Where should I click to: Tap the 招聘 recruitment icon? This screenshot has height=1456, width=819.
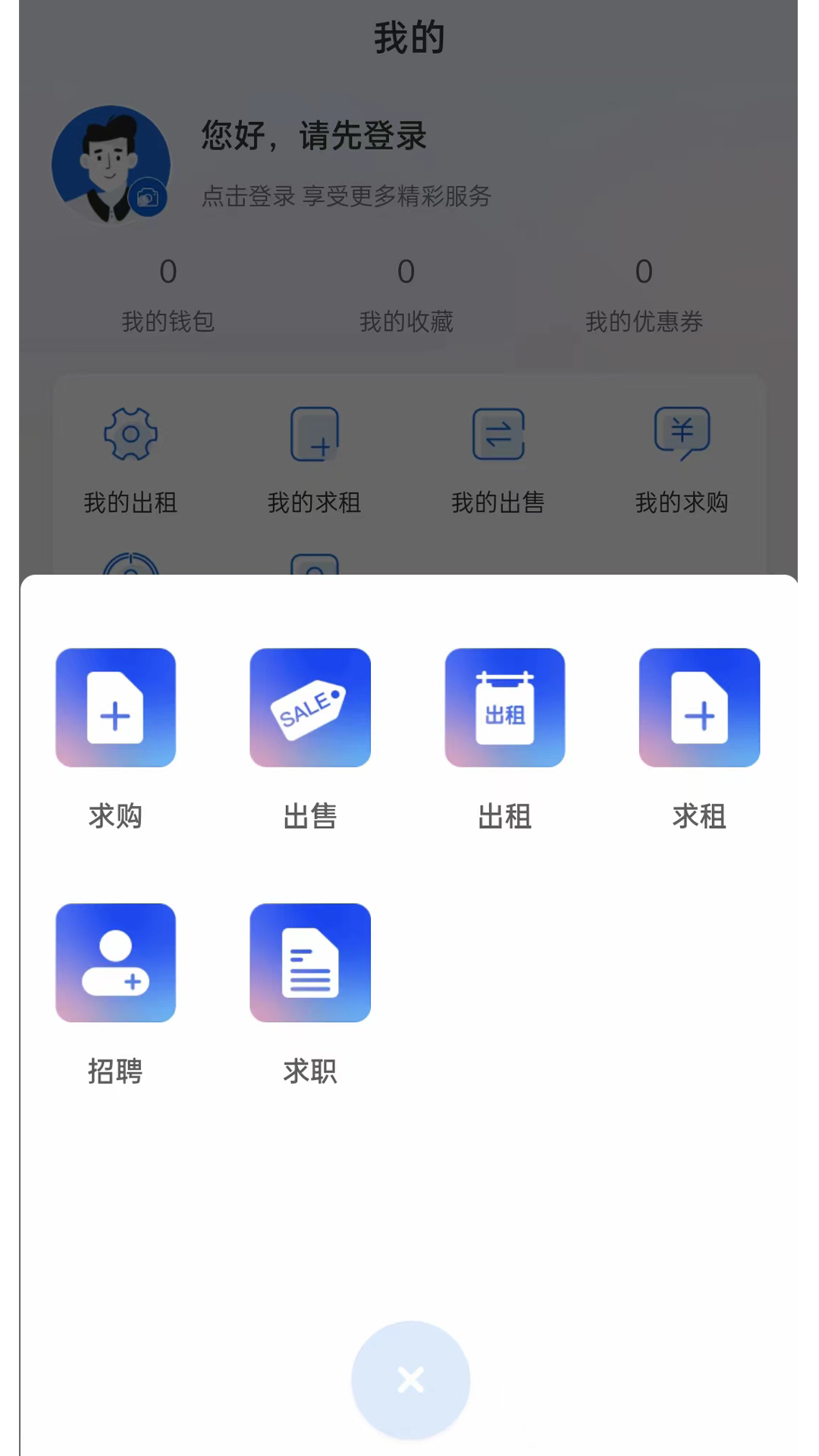tap(115, 962)
